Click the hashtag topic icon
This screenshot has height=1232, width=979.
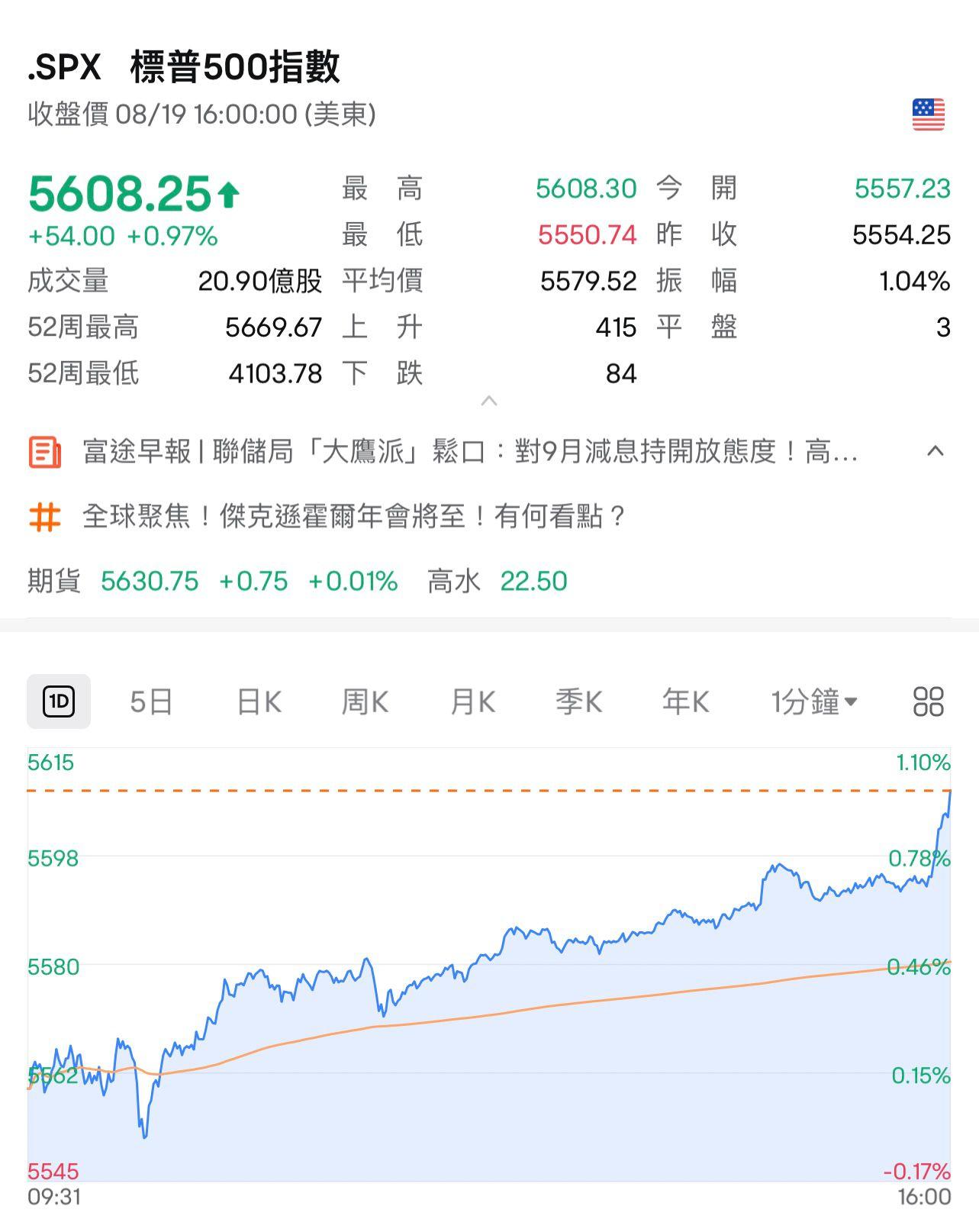[43, 518]
